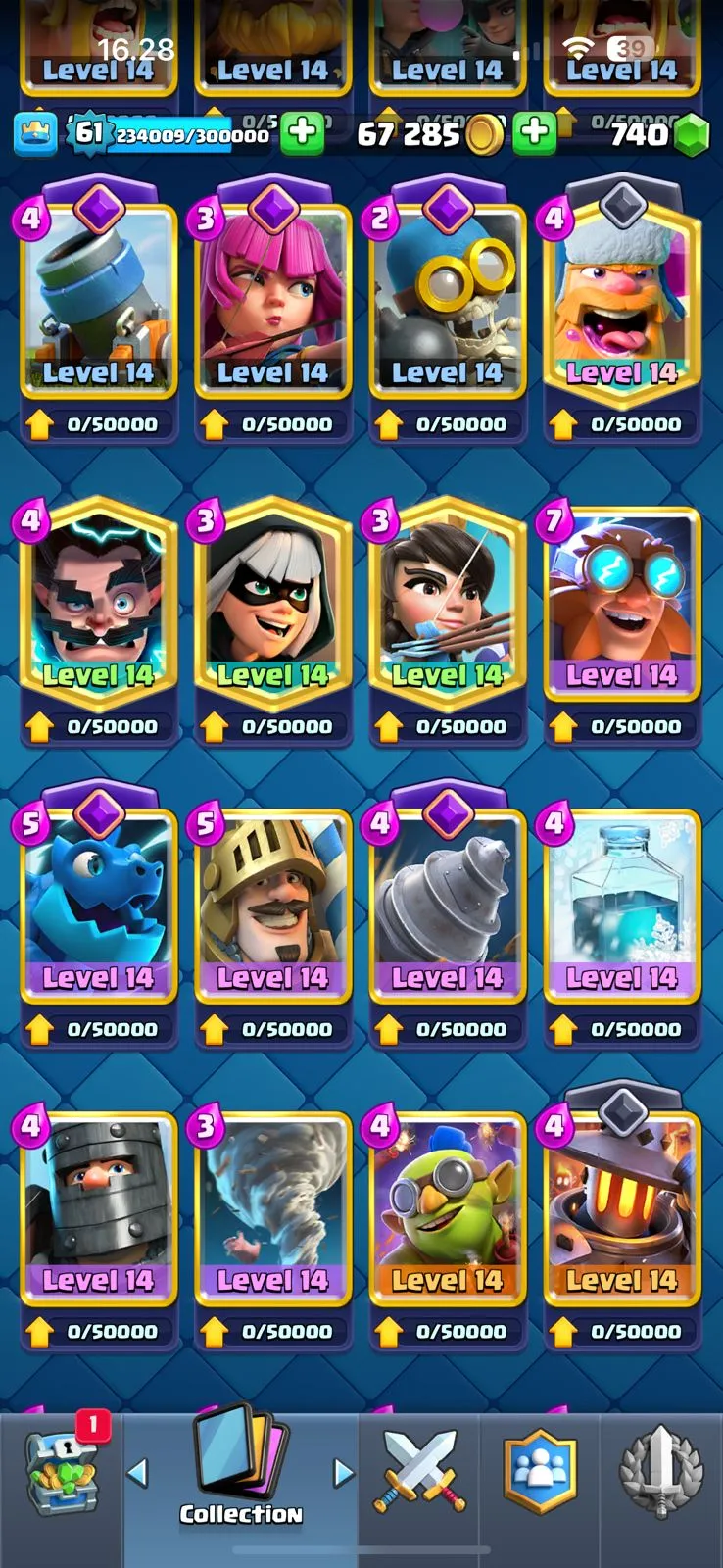Add more gold with plus button
Image resolution: width=723 pixels, height=1568 pixels.
pyautogui.click(x=535, y=133)
